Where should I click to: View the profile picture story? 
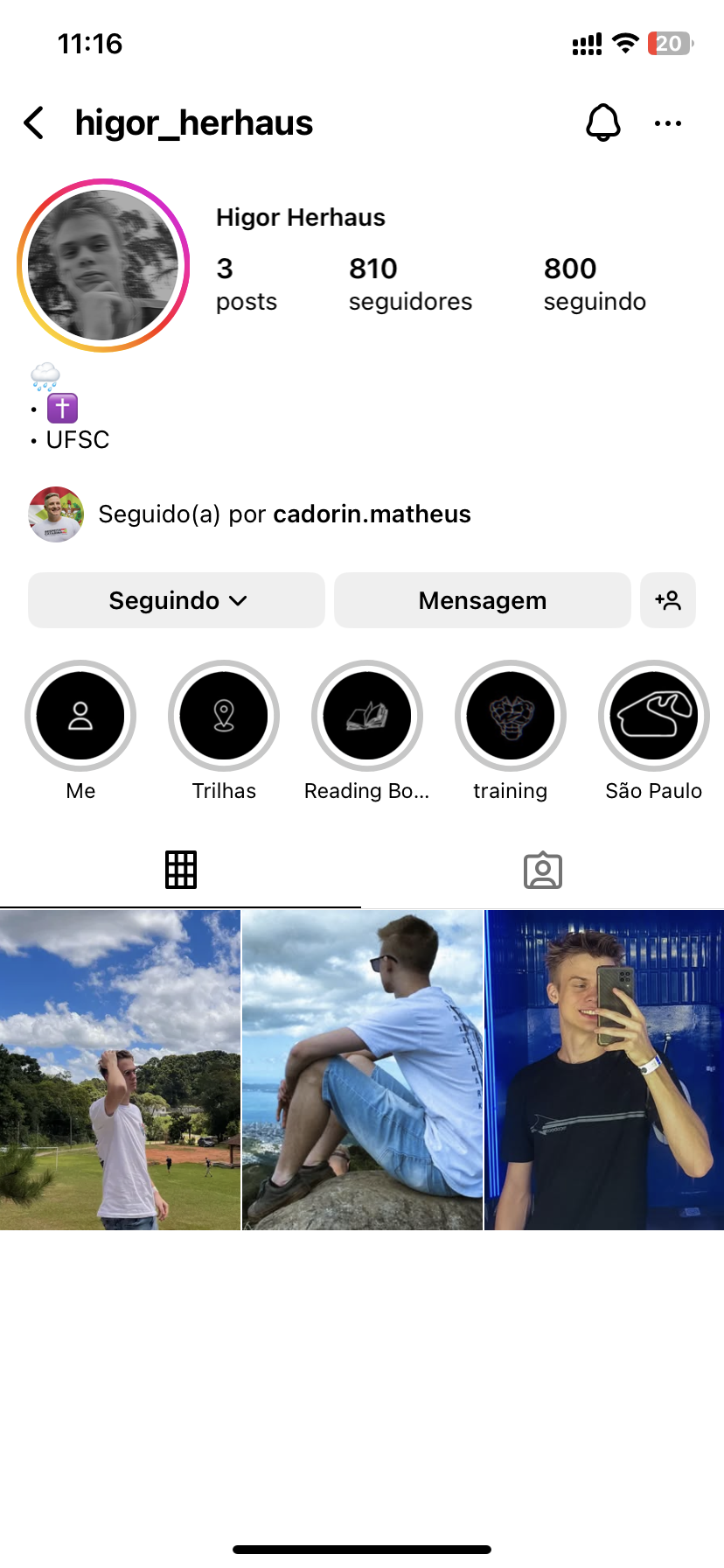pos(103,265)
